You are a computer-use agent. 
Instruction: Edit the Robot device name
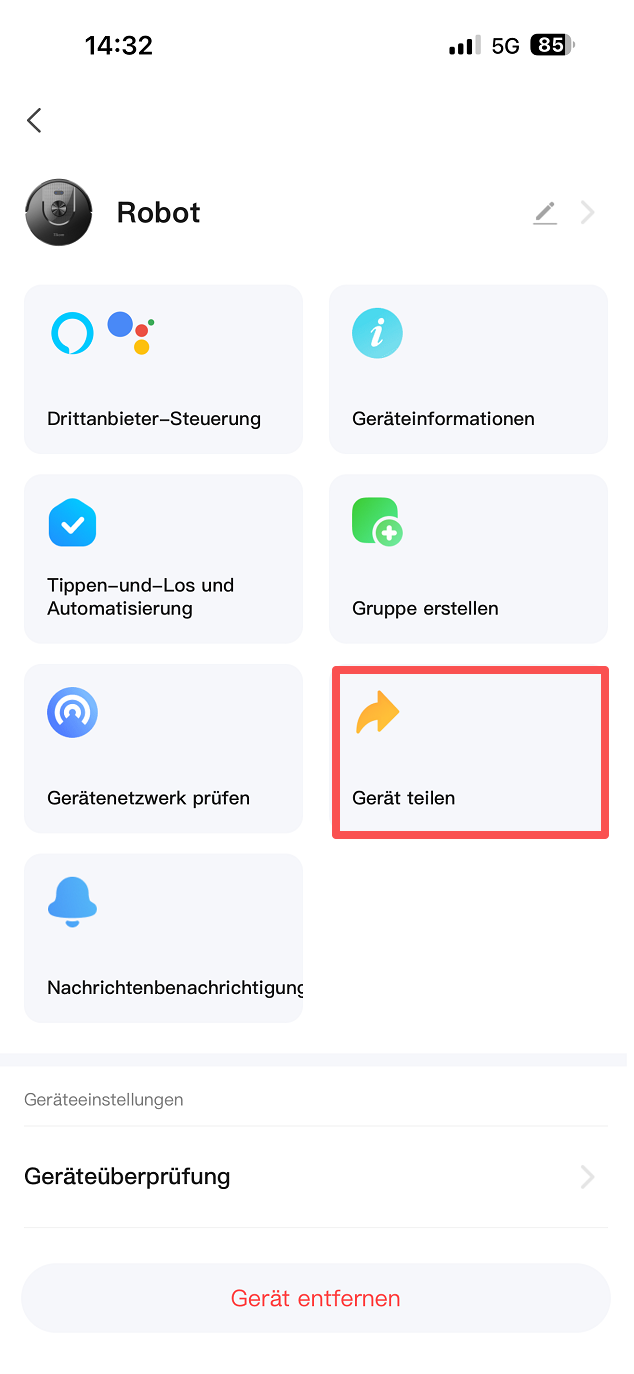pyautogui.click(x=545, y=212)
